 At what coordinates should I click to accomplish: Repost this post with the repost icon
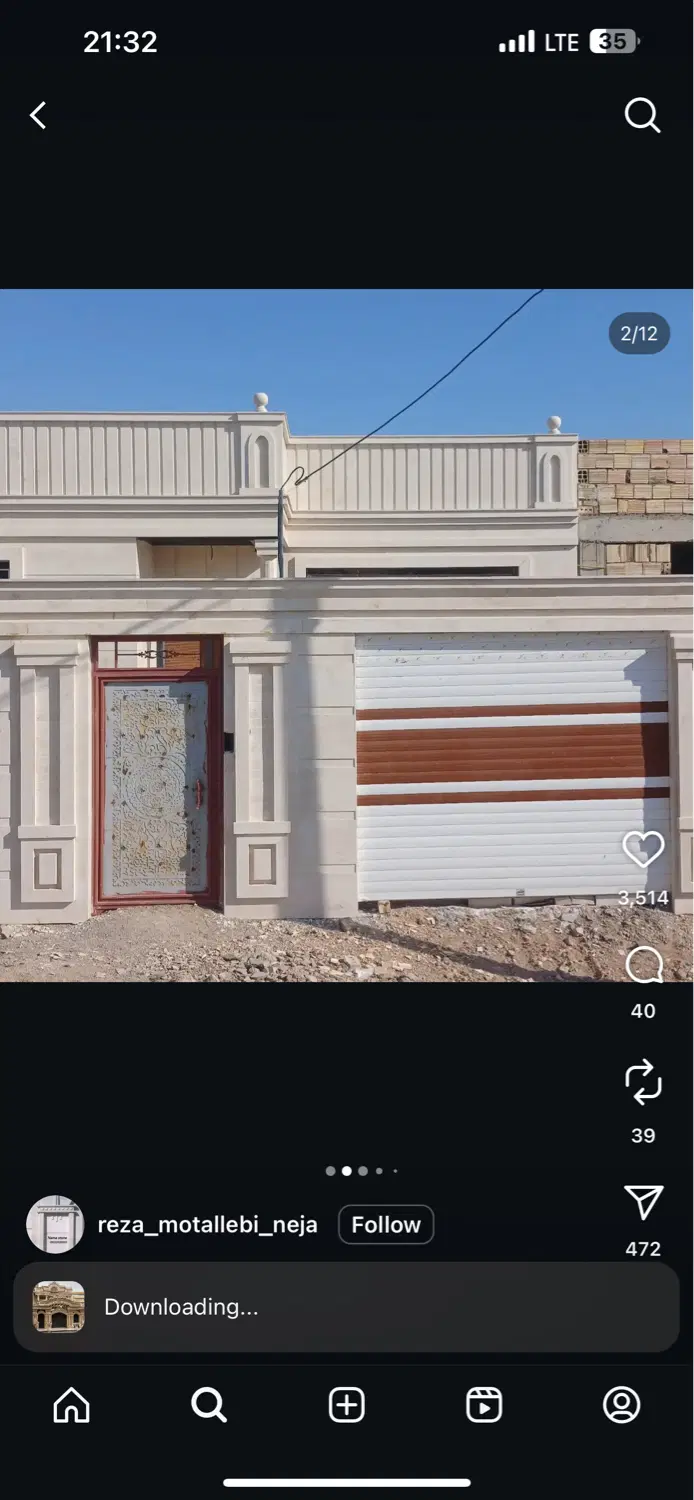coord(643,1082)
